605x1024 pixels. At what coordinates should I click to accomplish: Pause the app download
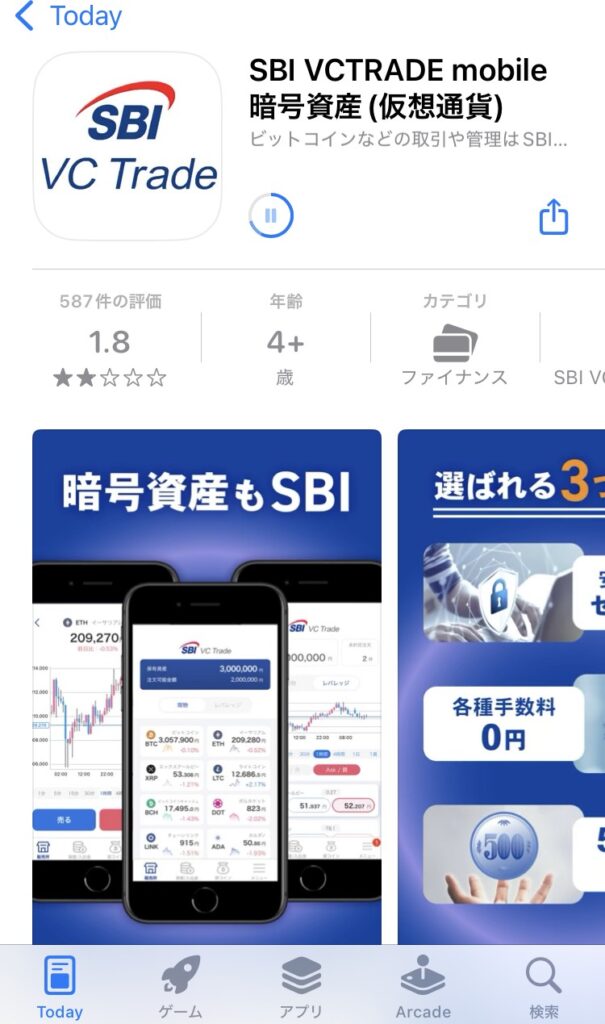271,215
